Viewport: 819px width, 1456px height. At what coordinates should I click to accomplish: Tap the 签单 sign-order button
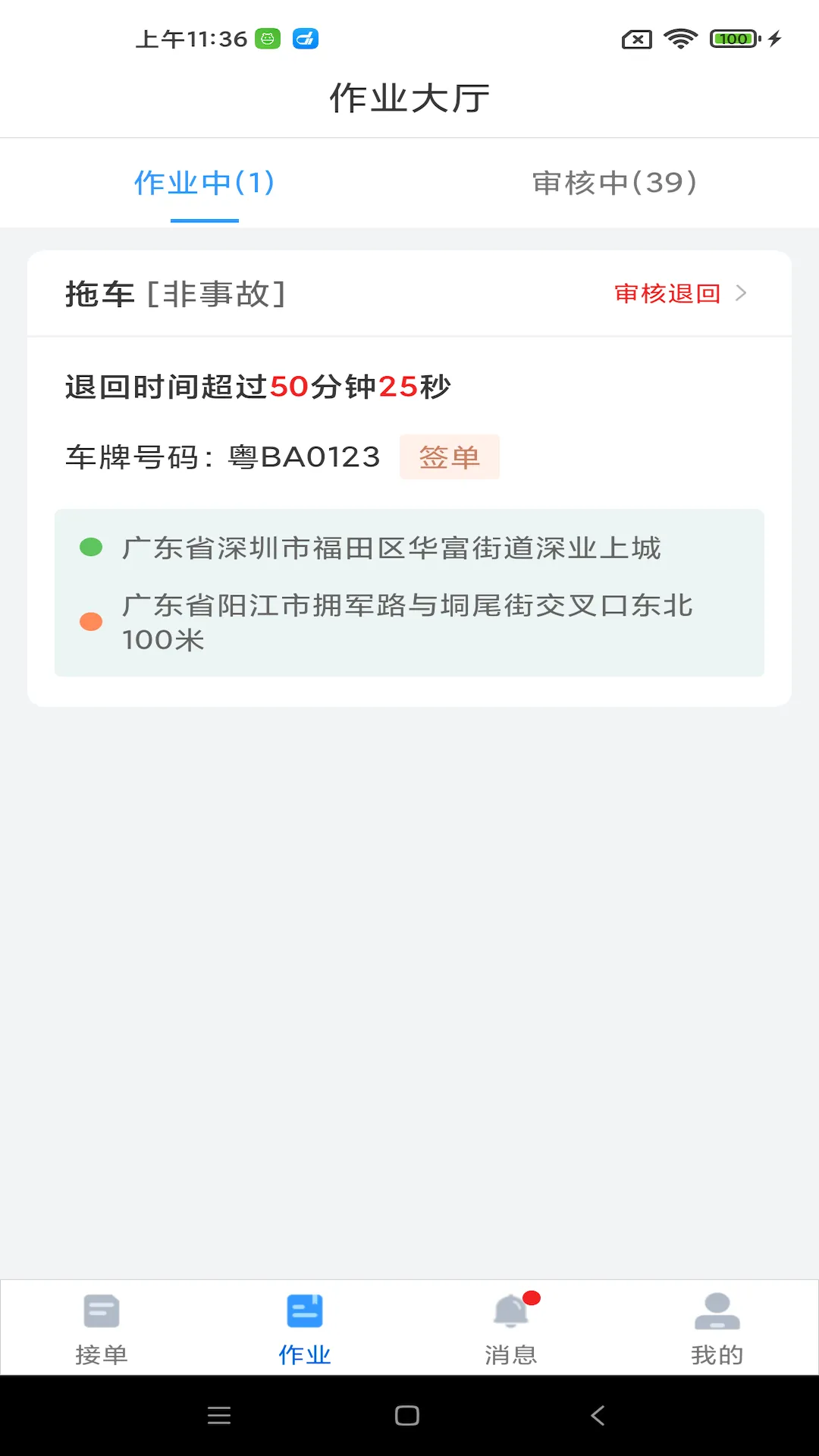point(450,457)
